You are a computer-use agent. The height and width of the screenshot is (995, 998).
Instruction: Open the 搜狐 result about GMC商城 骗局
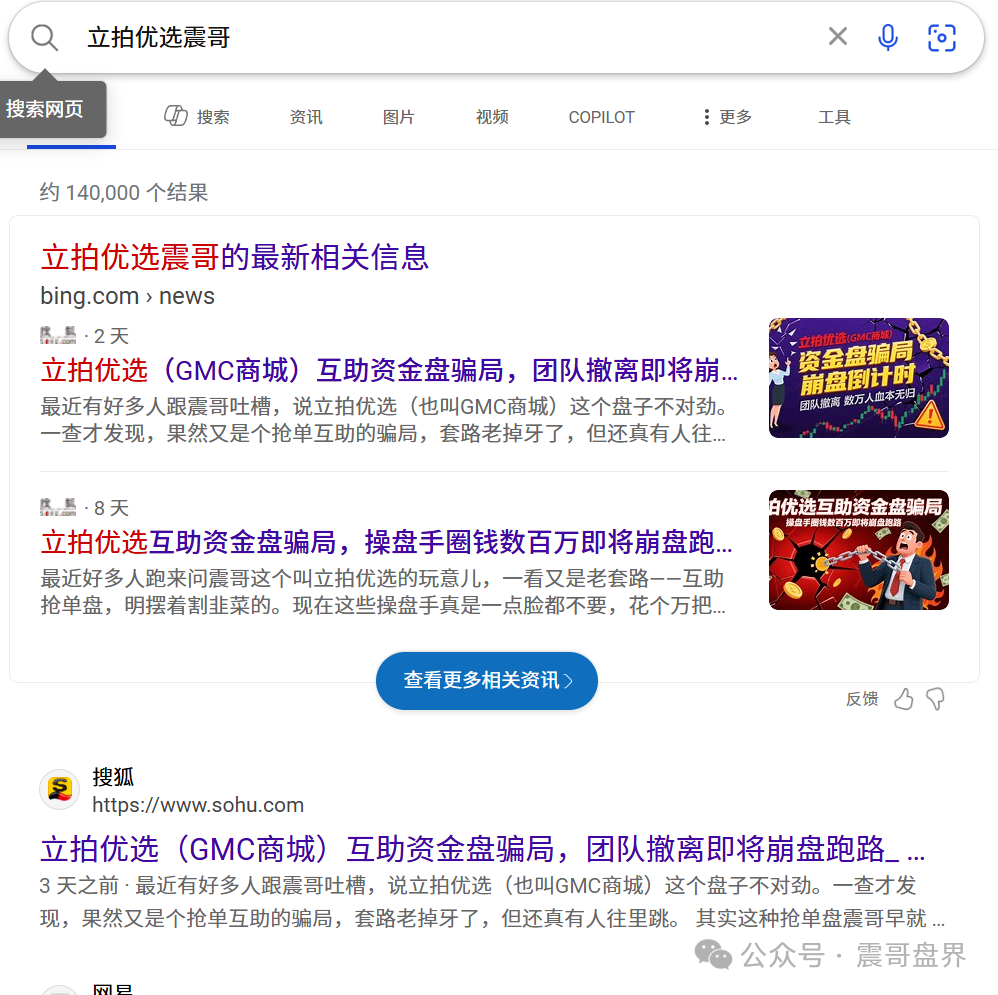pyautogui.click(x=482, y=850)
